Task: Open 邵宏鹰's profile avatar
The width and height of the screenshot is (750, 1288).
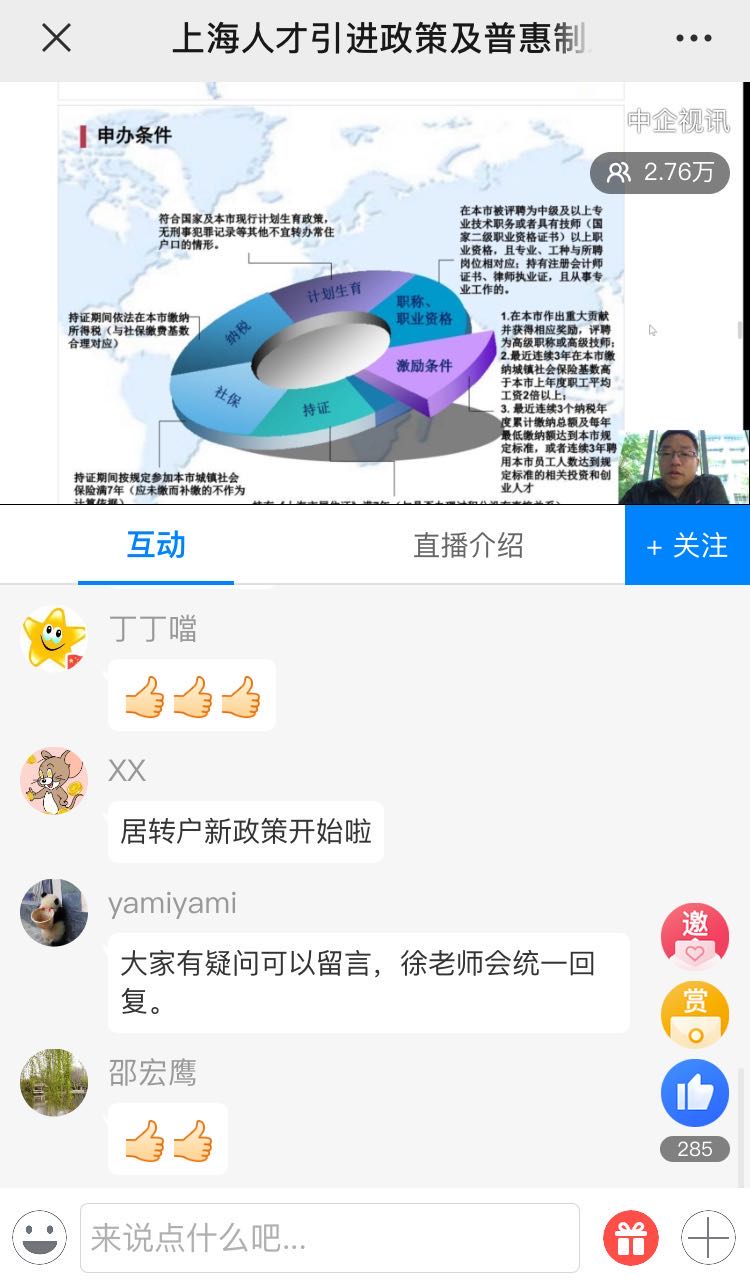Action: [x=54, y=1082]
